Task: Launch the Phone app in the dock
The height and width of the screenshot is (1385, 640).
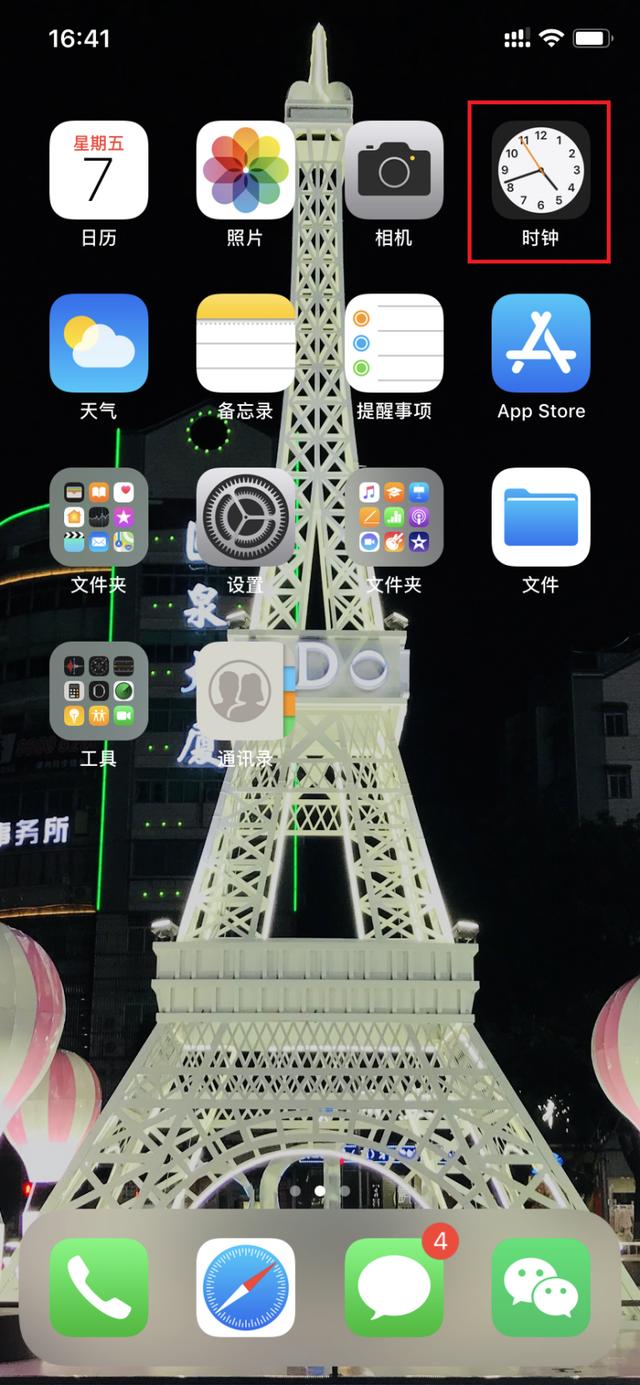Action: [x=99, y=1287]
